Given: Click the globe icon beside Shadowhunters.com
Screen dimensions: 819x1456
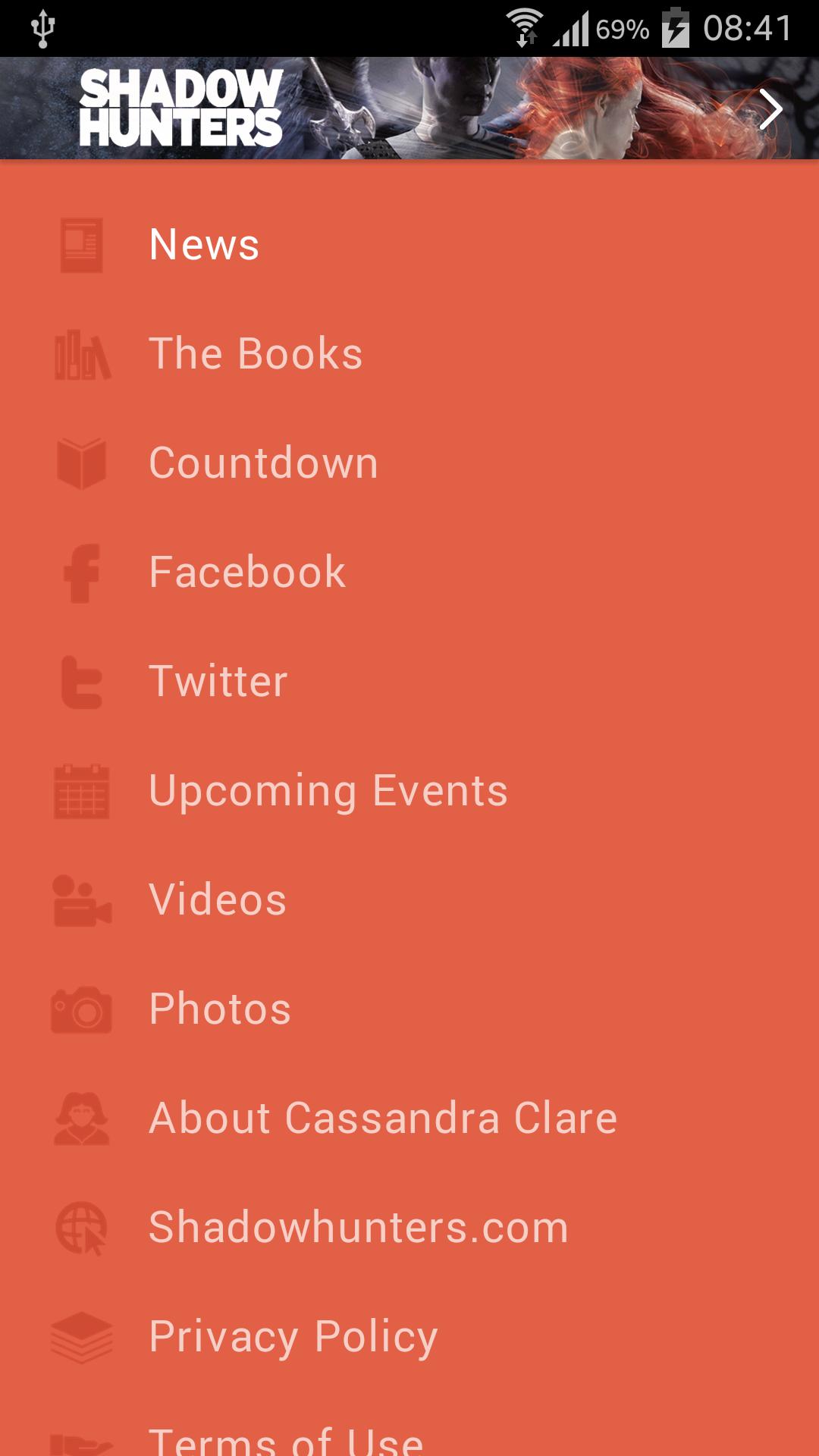Looking at the screenshot, I should 81,1227.
